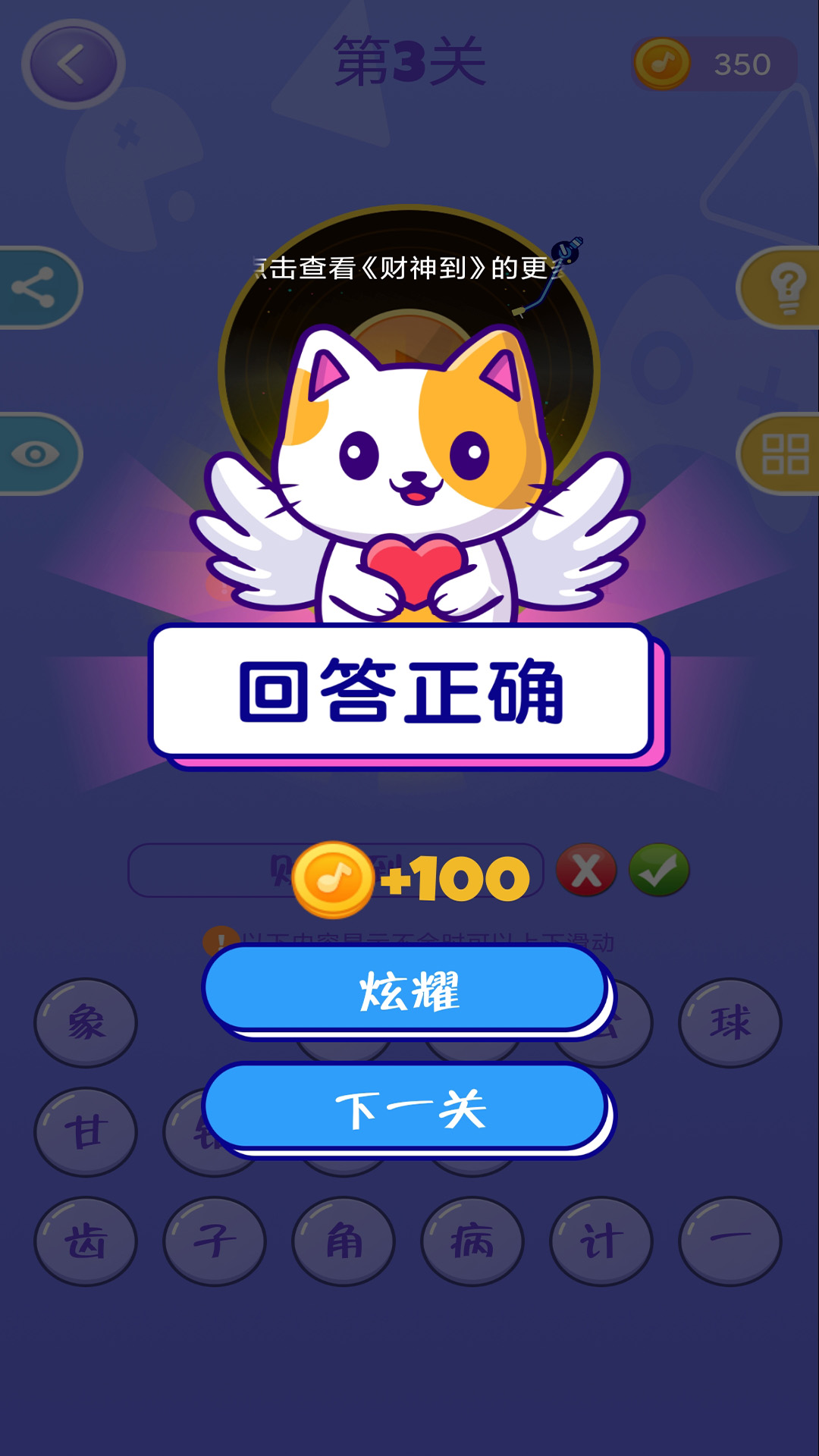The image size is (819, 1456).
Task: Tap the green checkmark confirm button
Action: point(659,870)
